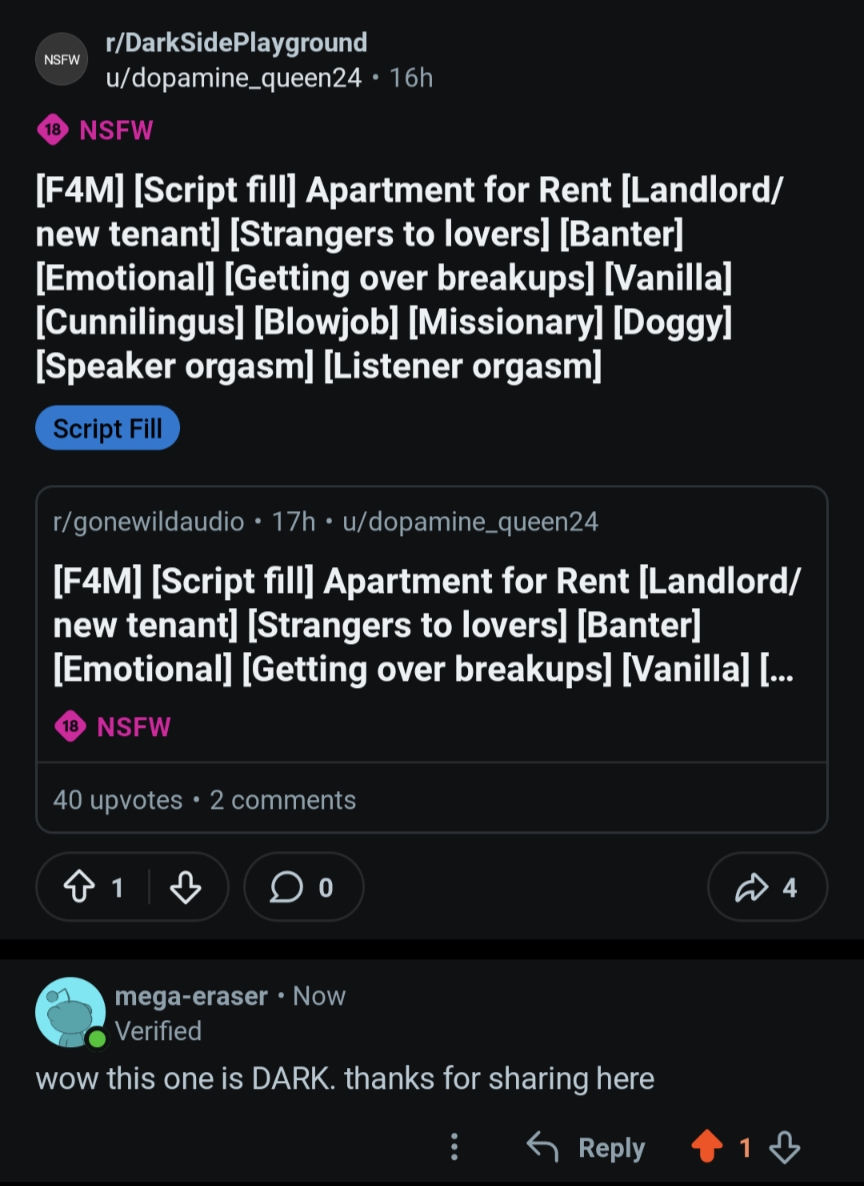Screen dimensions: 864x1186
Task: Open overflow menu on mega-eraser's comment
Action: [454, 1147]
